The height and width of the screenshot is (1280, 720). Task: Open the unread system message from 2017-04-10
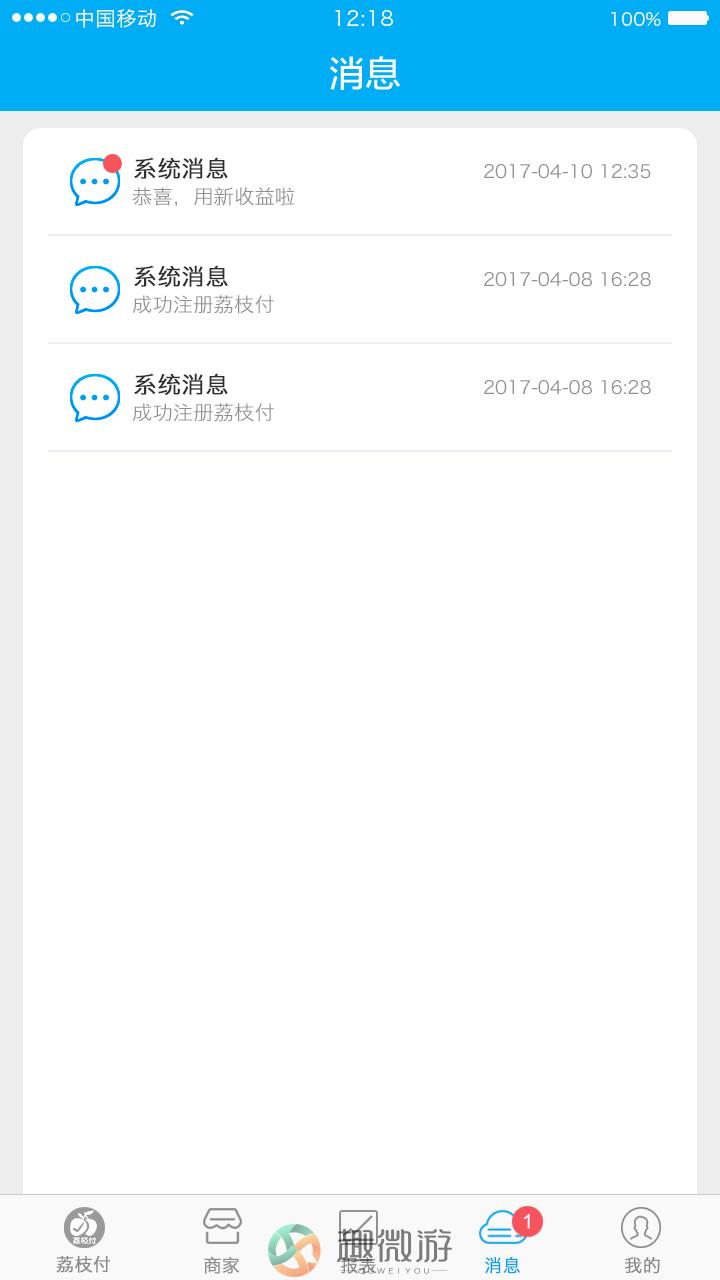[360, 182]
